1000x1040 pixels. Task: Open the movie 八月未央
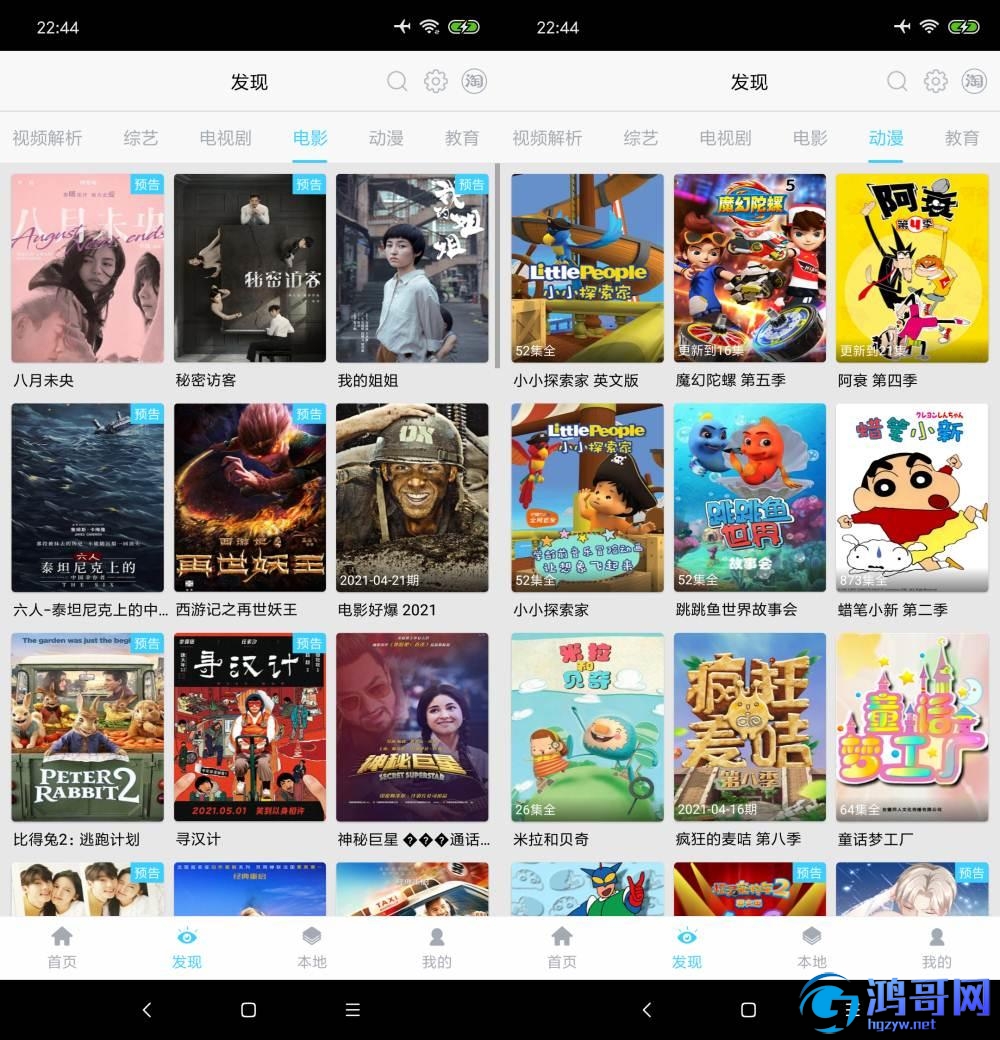(87, 268)
